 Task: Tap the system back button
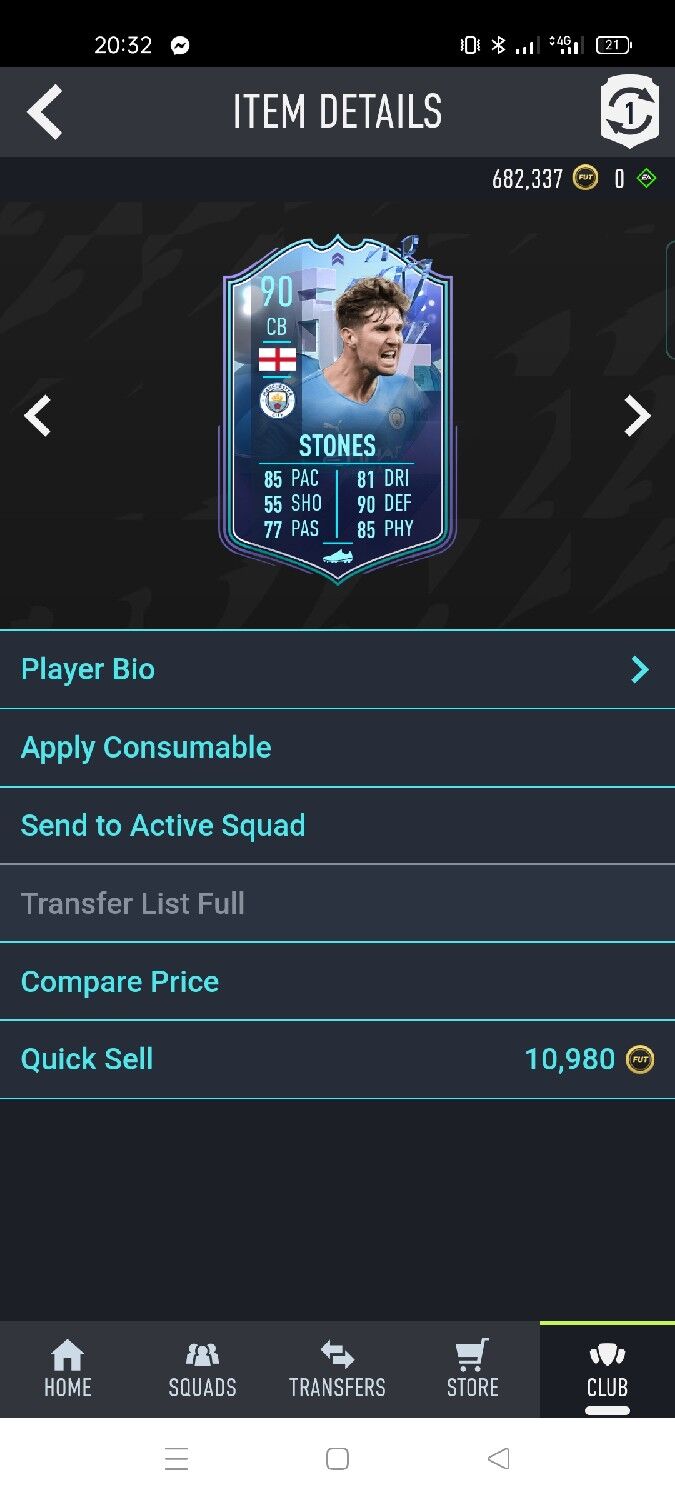pos(498,1459)
